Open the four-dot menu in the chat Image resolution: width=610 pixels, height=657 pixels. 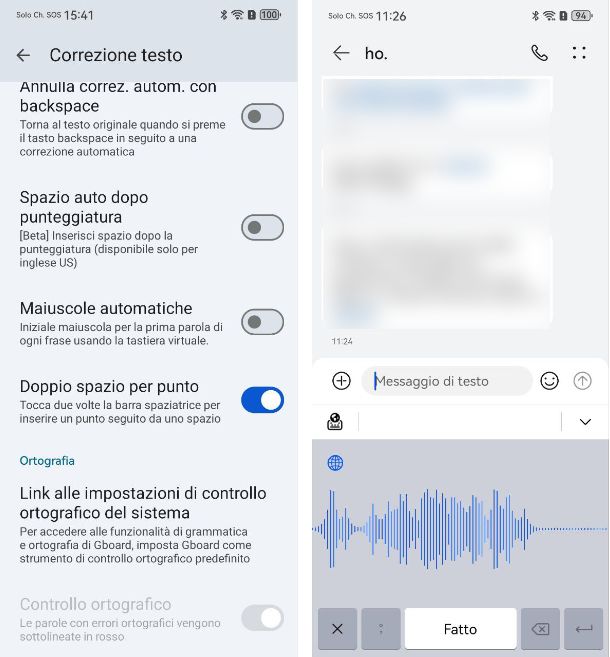click(x=579, y=54)
